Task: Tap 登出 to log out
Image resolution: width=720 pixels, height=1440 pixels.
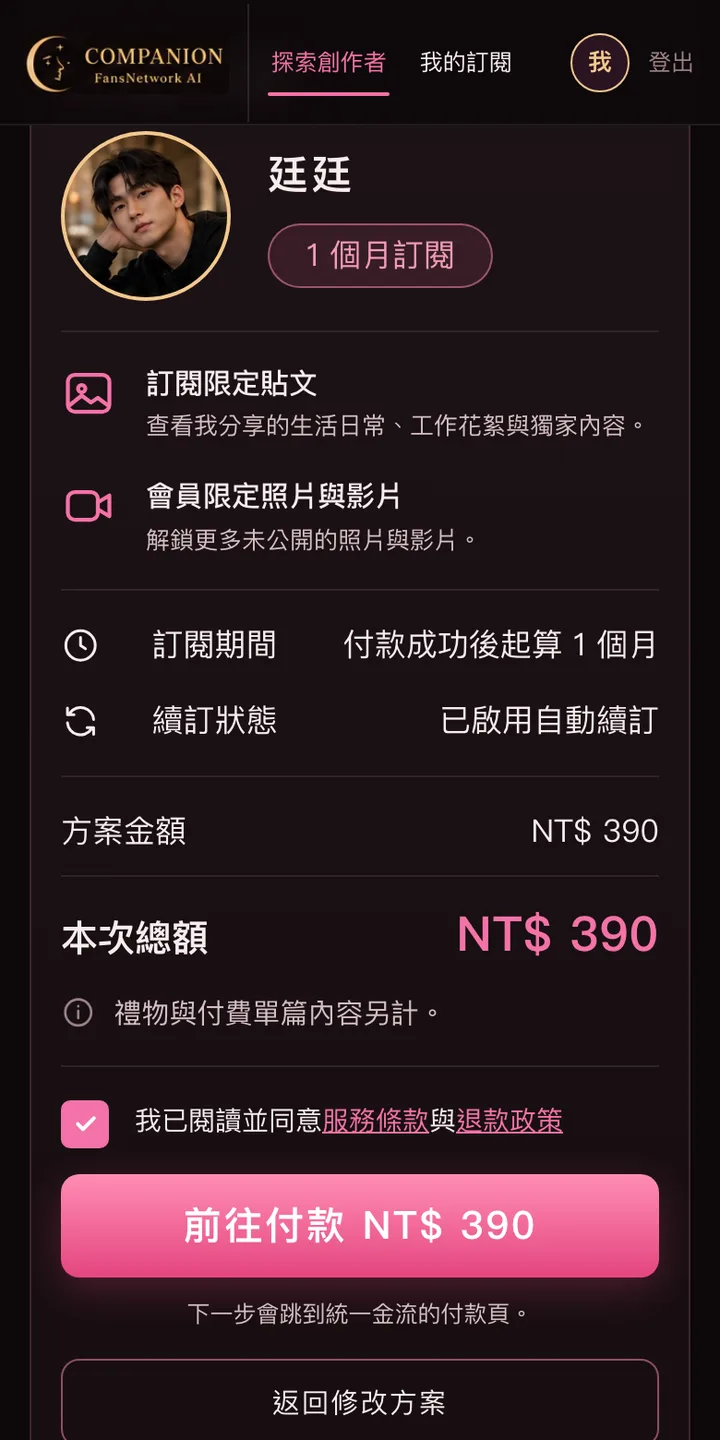Action: [671, 62]
